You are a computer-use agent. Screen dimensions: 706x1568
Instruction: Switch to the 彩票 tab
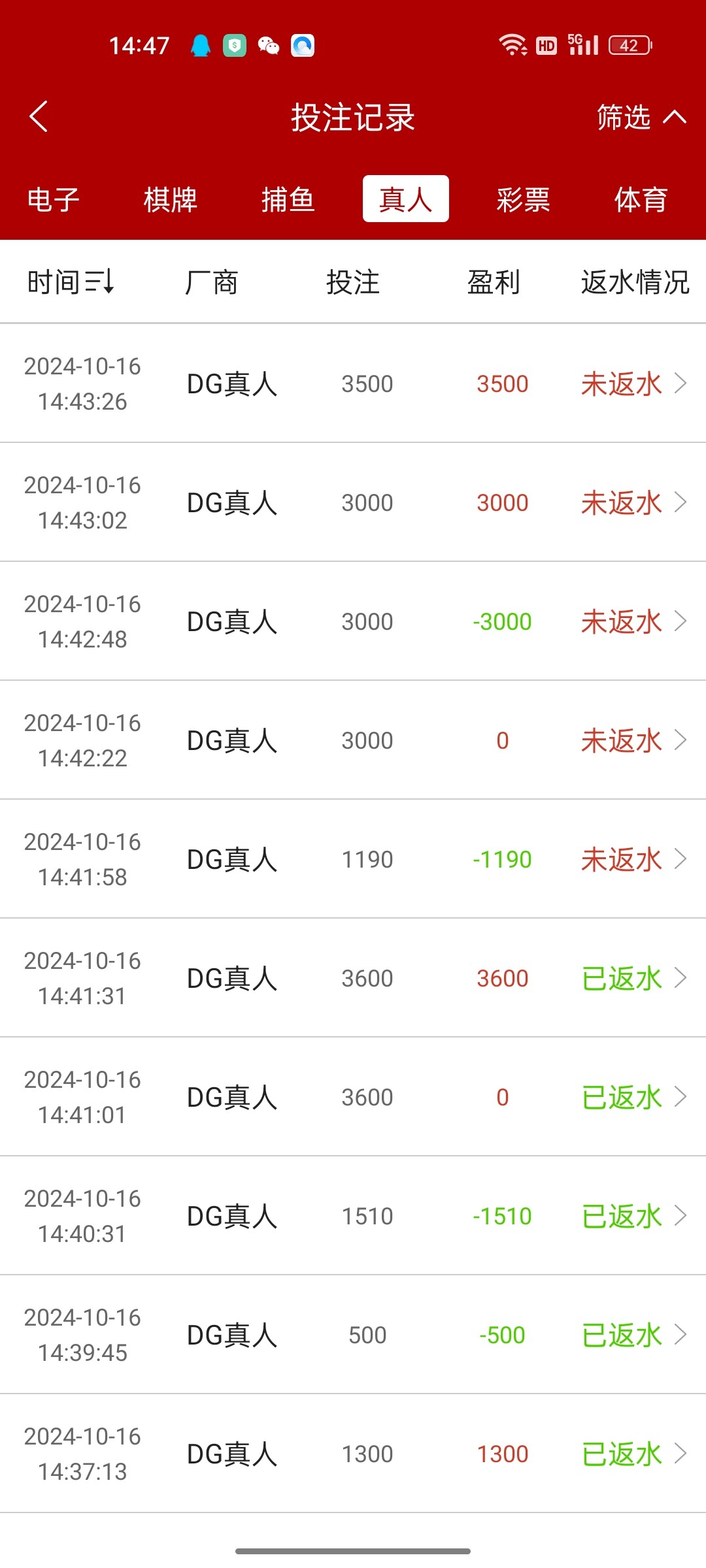tap(523, 199)
